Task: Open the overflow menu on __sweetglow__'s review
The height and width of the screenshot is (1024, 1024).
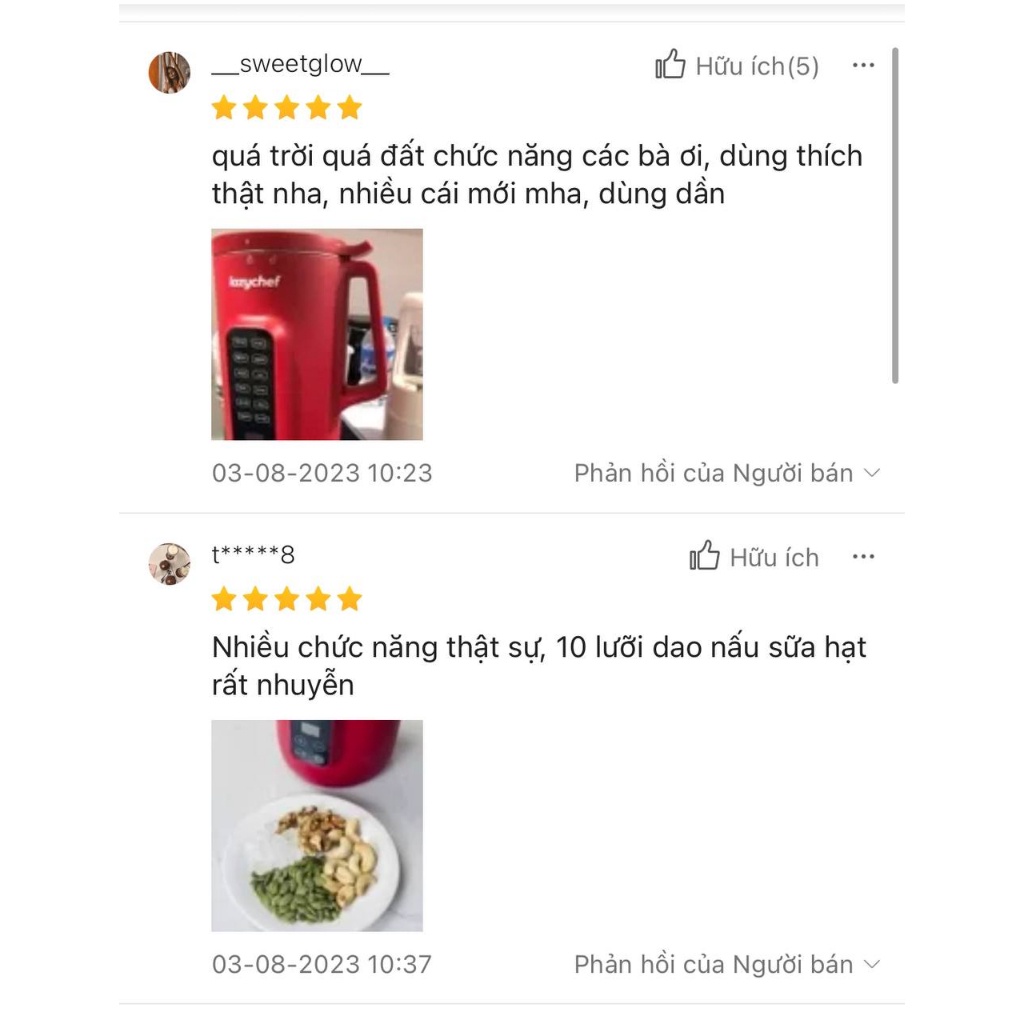Action: 863,66
